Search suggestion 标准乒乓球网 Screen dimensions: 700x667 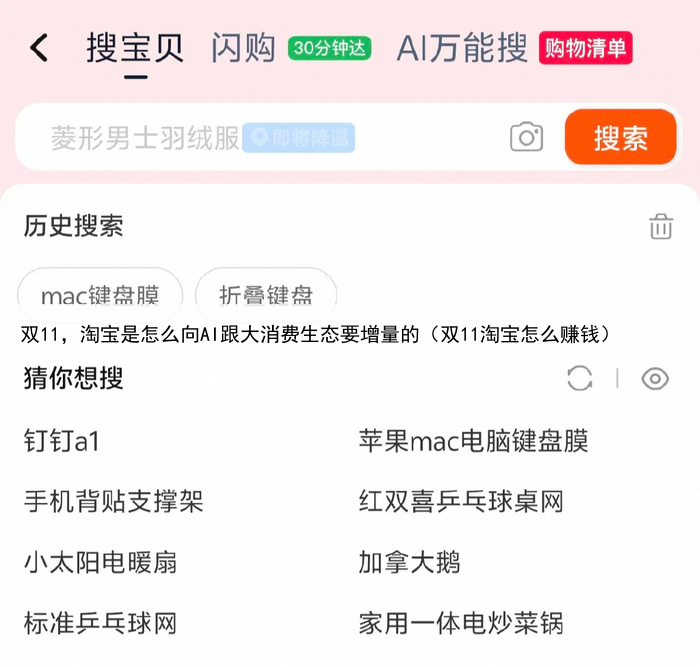tap(101, 623)
